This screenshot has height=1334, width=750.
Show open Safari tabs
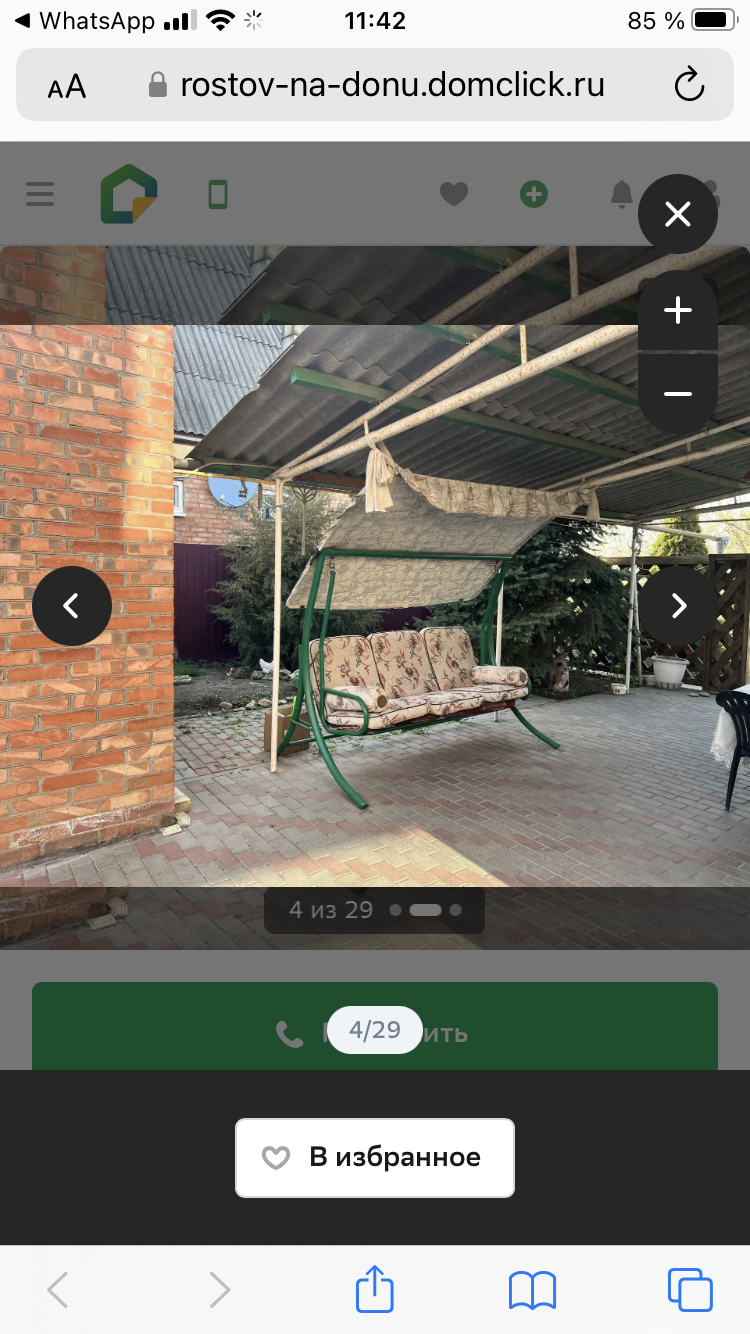pos(690,1289)
